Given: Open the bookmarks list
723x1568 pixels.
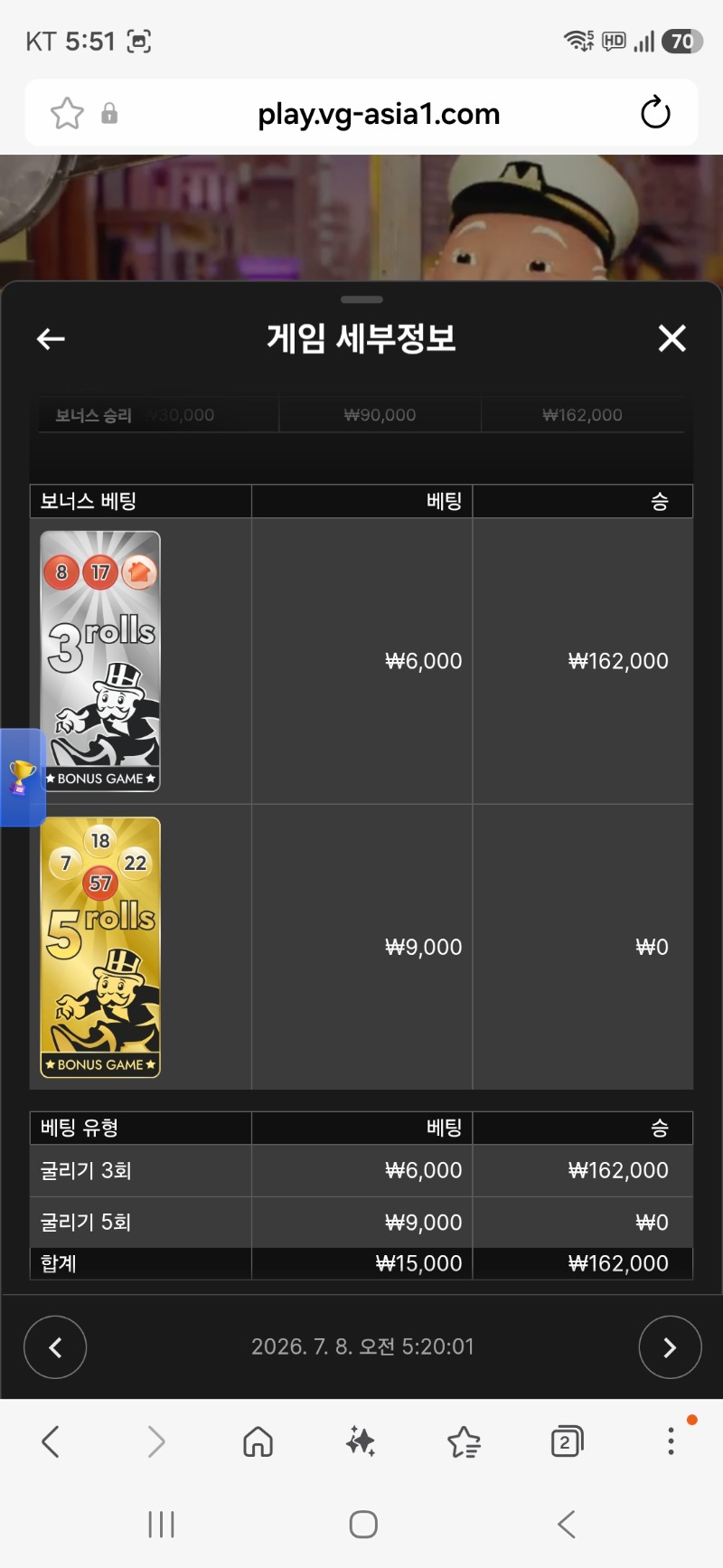Looking at the screenshot, I should (465, 1441).
